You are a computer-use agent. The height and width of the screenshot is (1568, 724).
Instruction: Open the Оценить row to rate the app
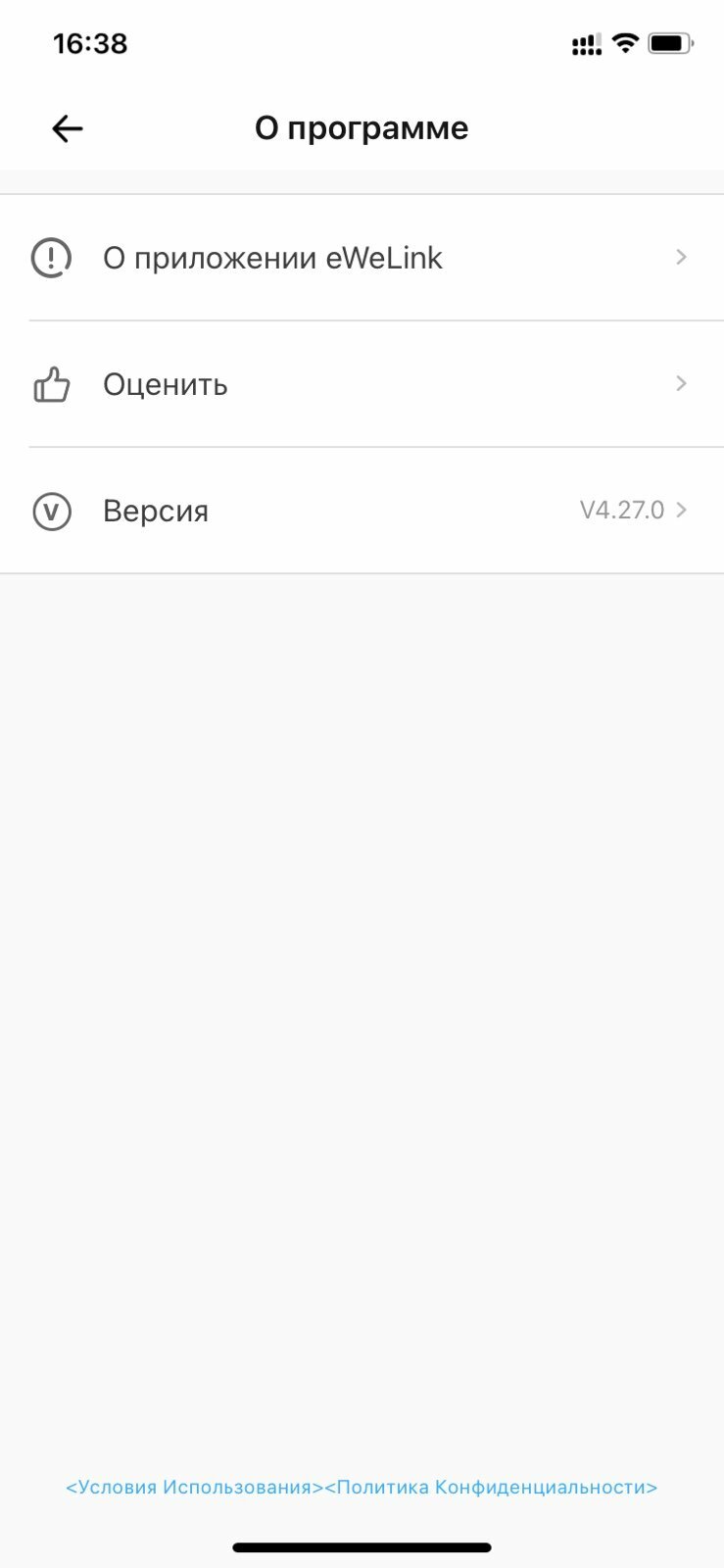[x=362, y=384]
